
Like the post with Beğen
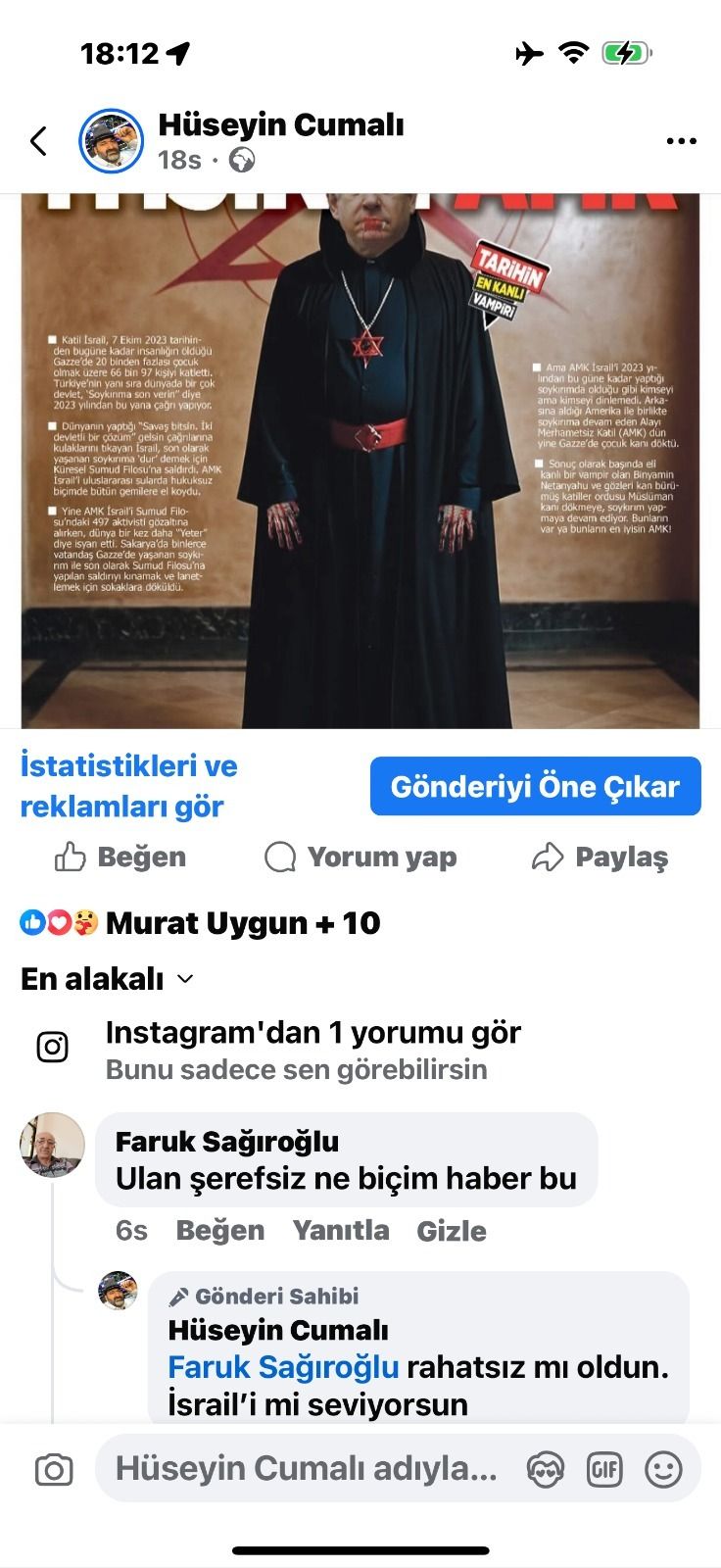pos(120,857)
